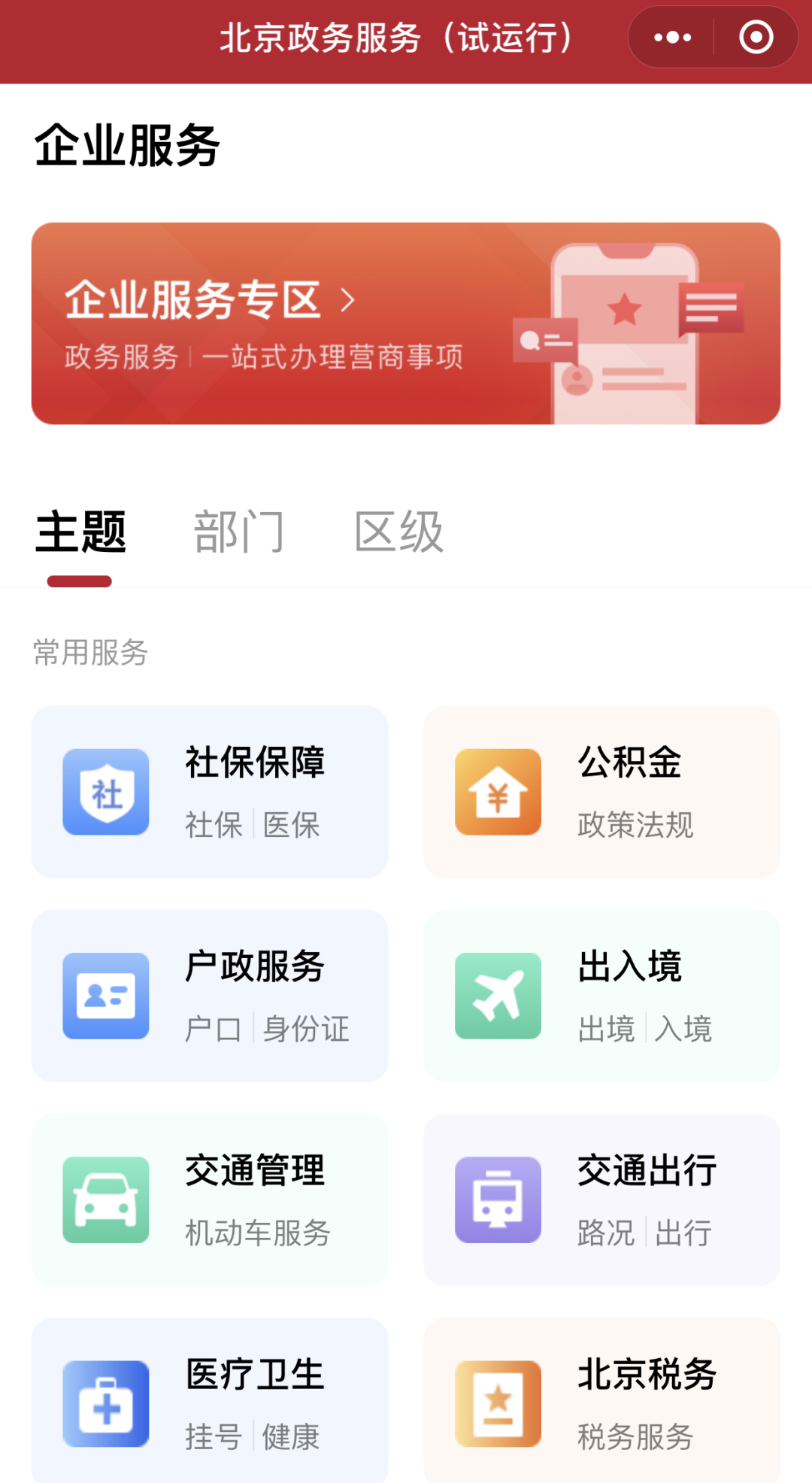The width and height of the screenshot is (812, 1483).
Task: Close the mini program with the circle button
Action: coord(756,38)
